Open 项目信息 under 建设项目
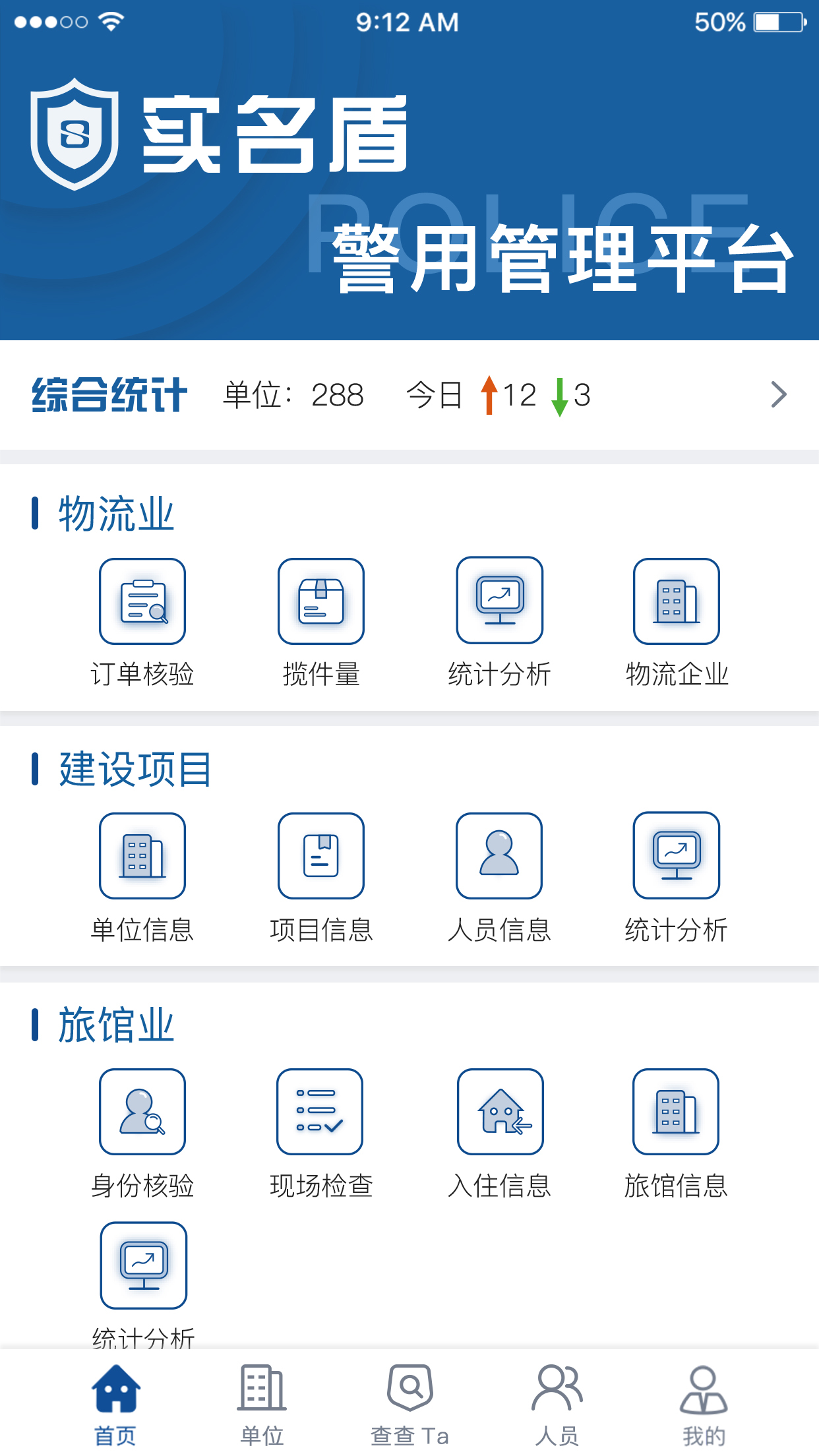This screenshot has height=1456, width=819. (321, 856)
